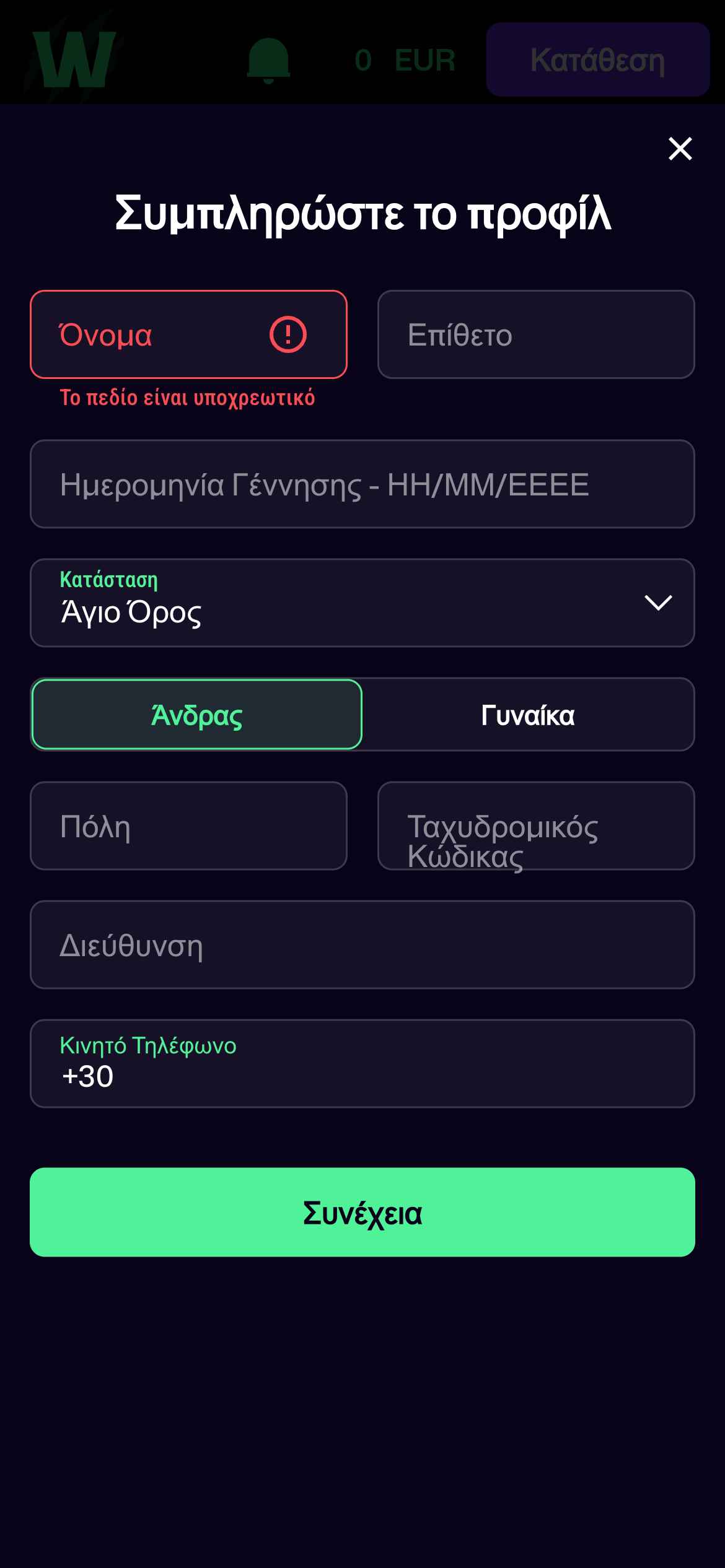
Task: Select the Ημερομηνία Γέννησης date field
Action: point(362,484)
